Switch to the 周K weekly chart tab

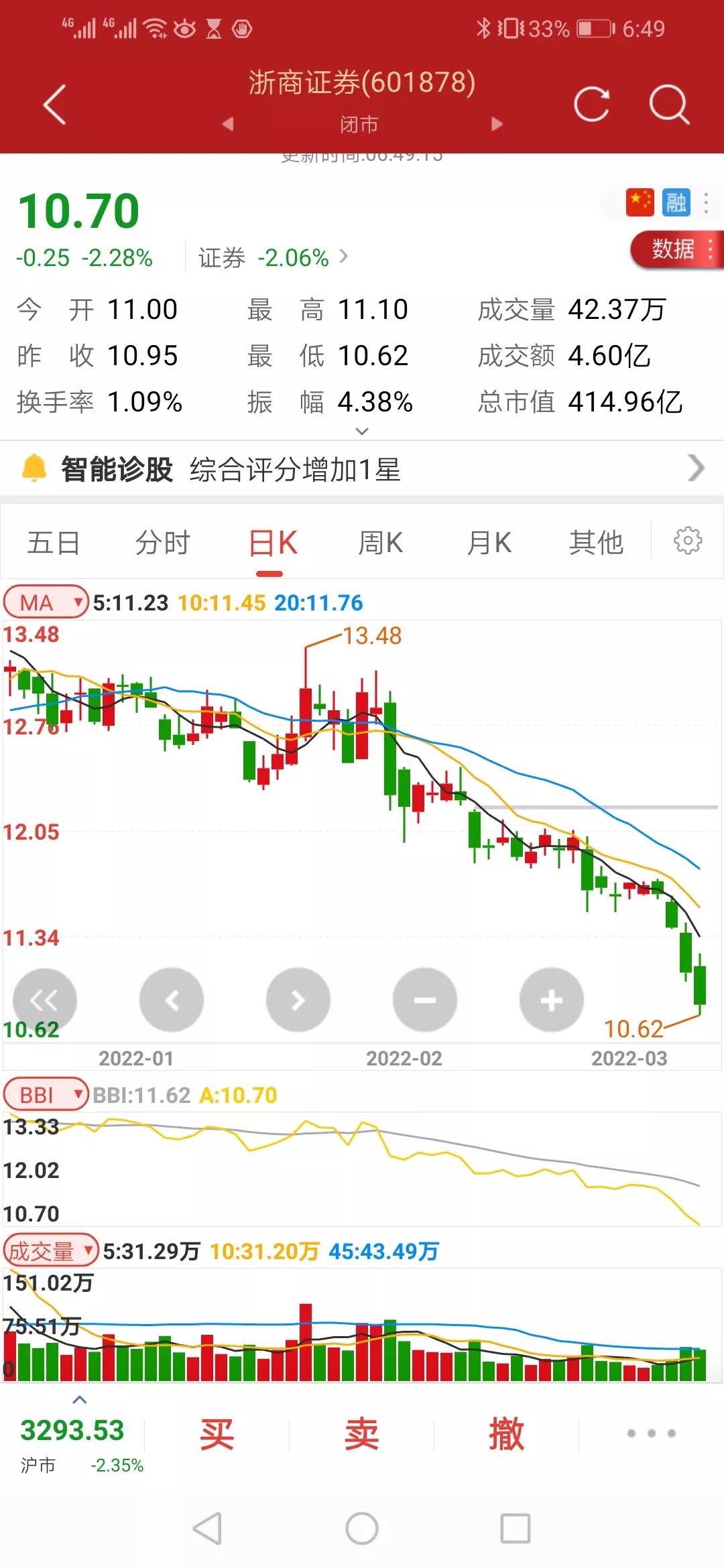click(x=381, y=543)
